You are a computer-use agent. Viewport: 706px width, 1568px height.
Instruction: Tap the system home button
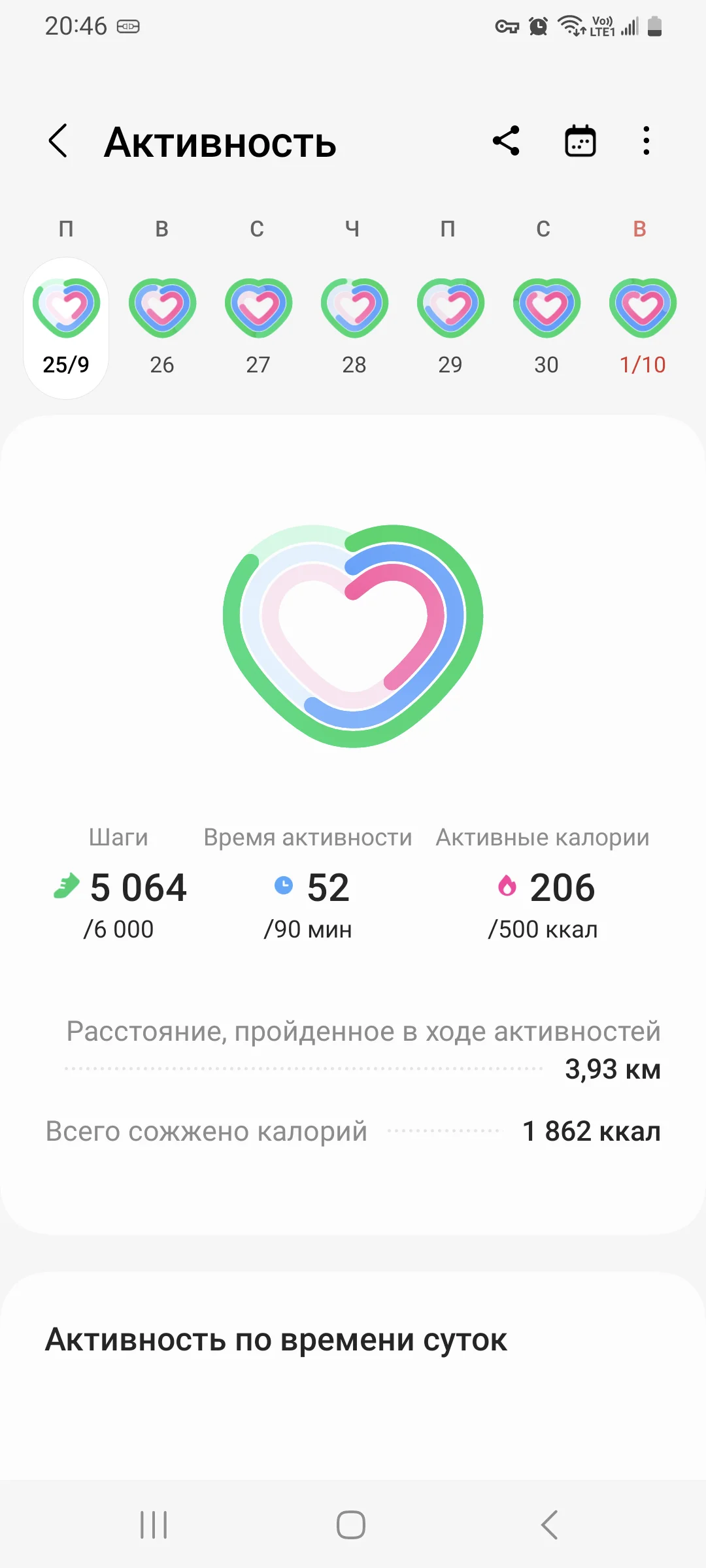[x=351, y=1525]
